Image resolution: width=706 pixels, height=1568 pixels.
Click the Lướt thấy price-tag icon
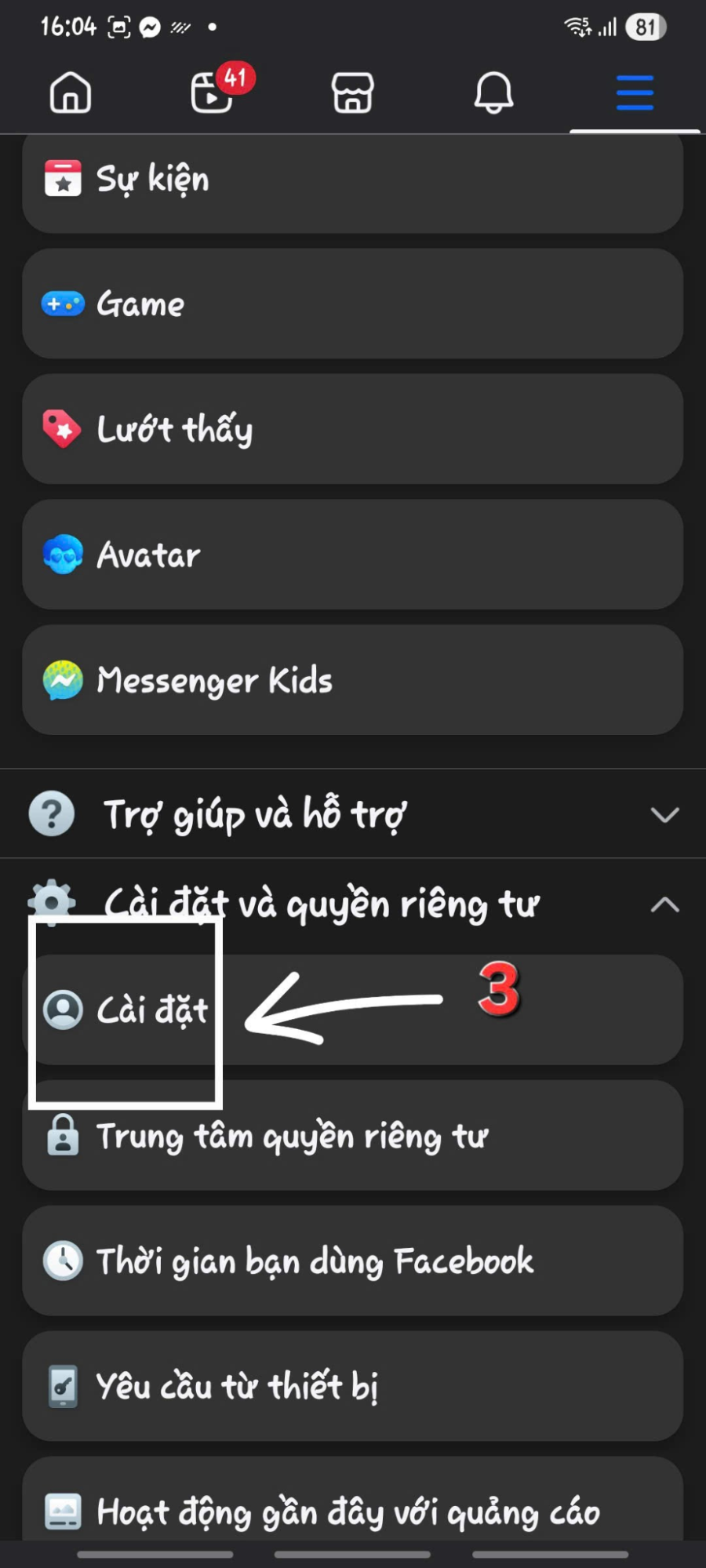coord(61,429)
